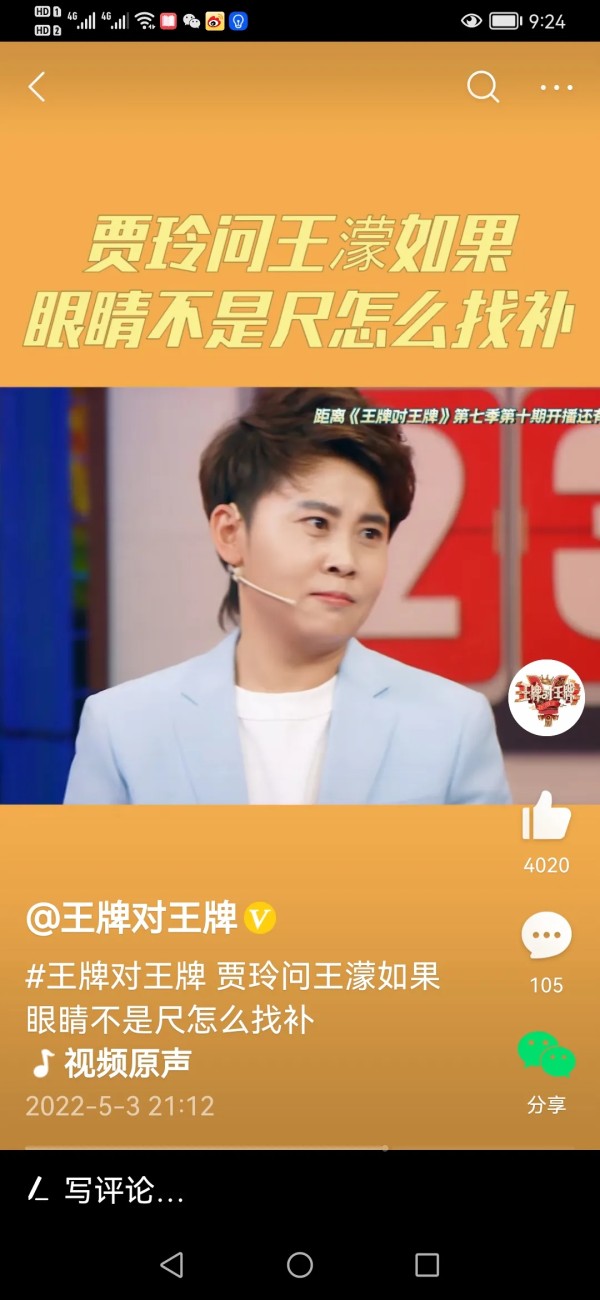Pause the playing video
The image size is (600, 1300).
pyautogui.click(x=300, y=595)
